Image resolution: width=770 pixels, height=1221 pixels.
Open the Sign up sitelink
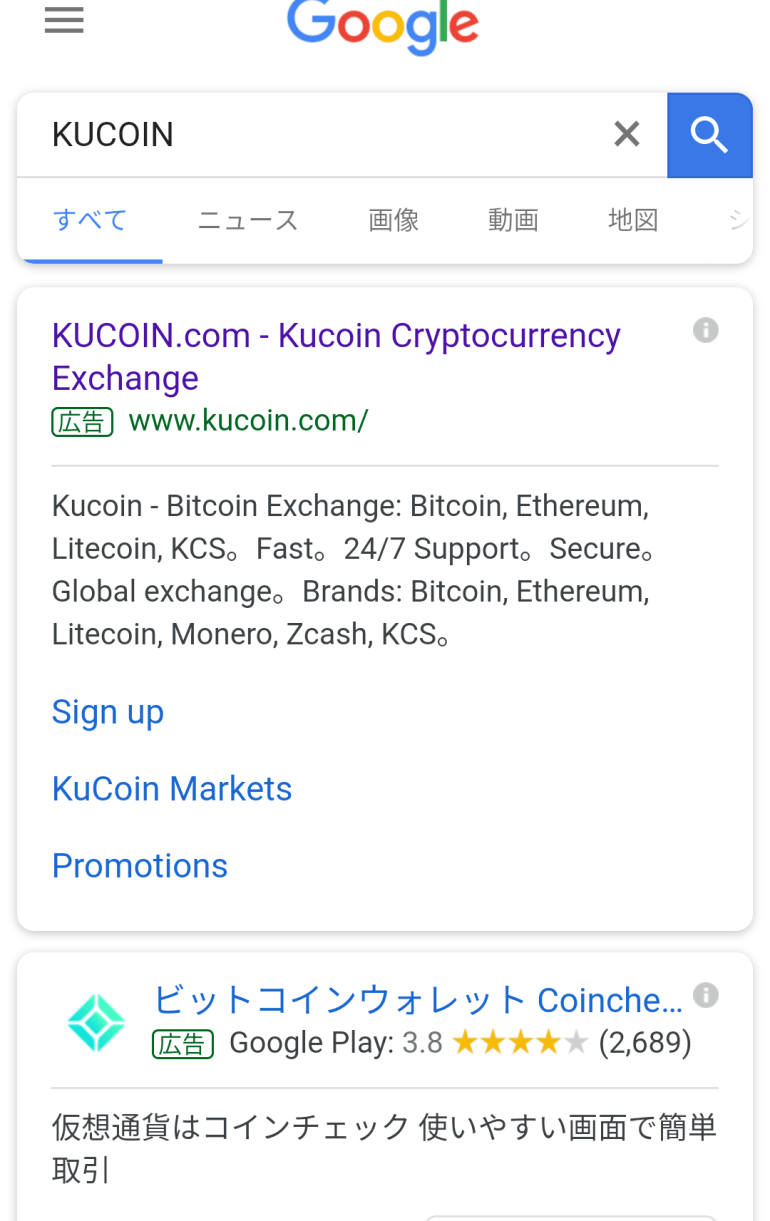coord(108,712)
